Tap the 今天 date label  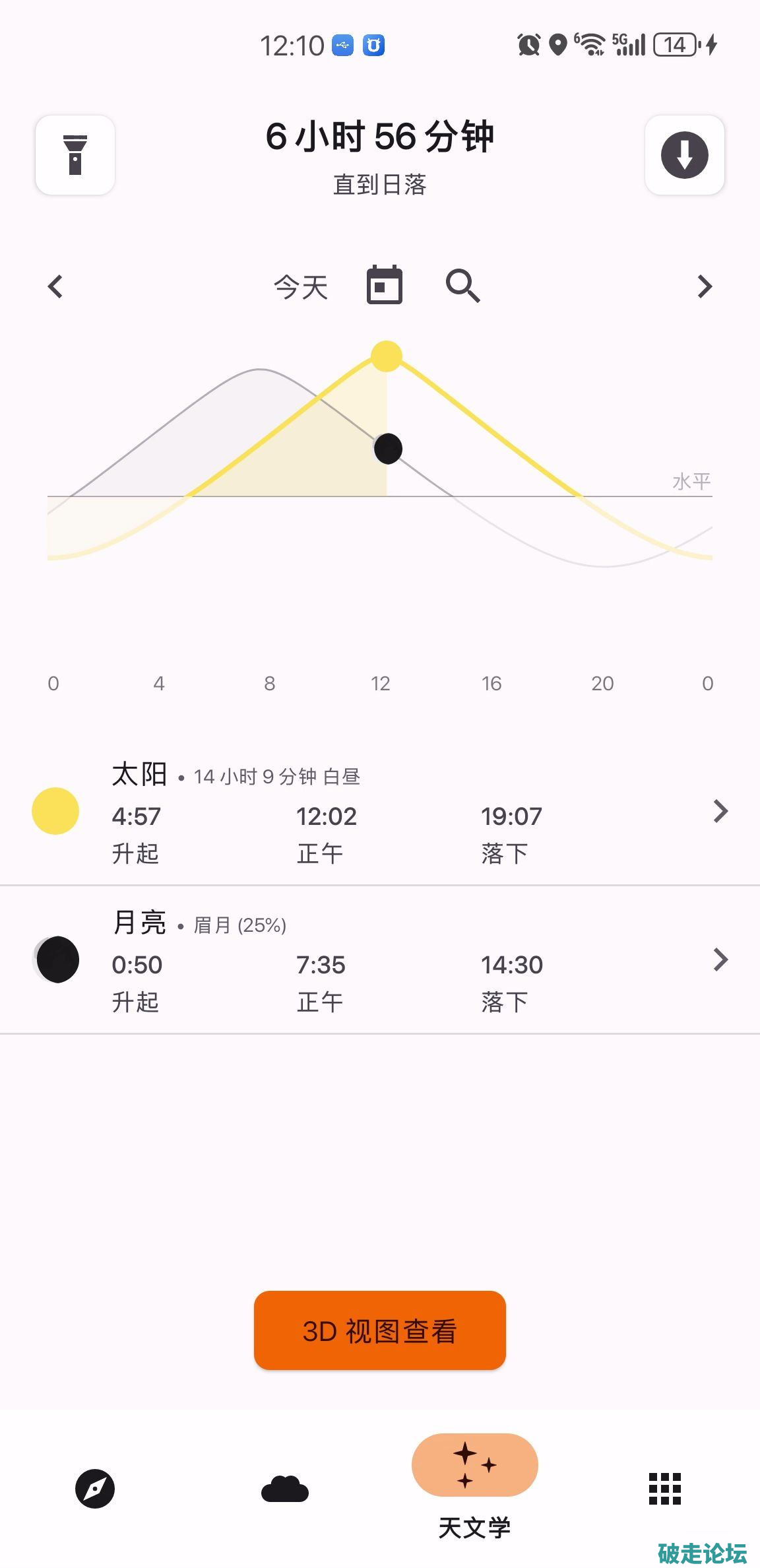[x=301, y=288]
